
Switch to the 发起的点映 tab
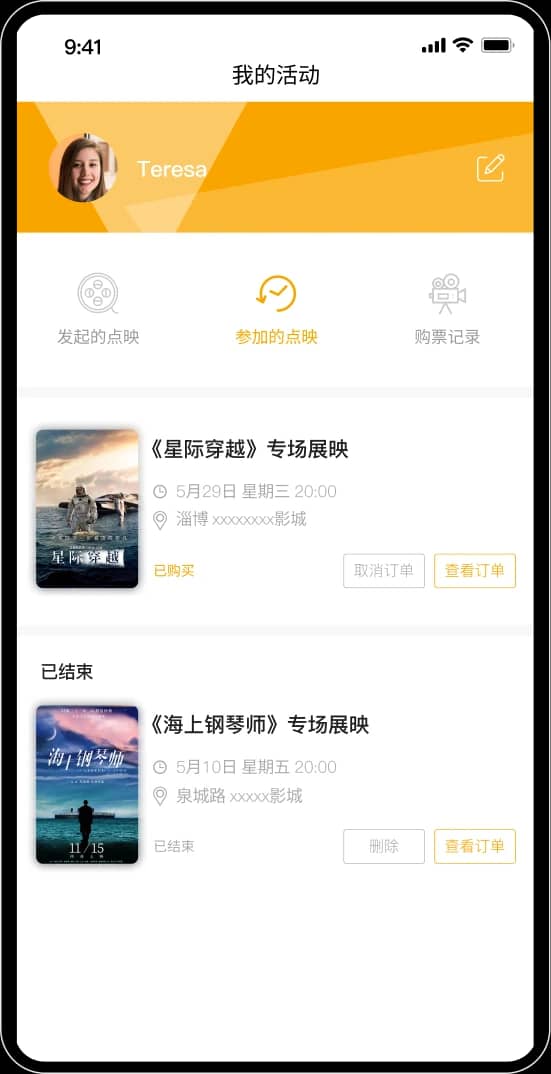pyautogui.click(x=98, y=309)
